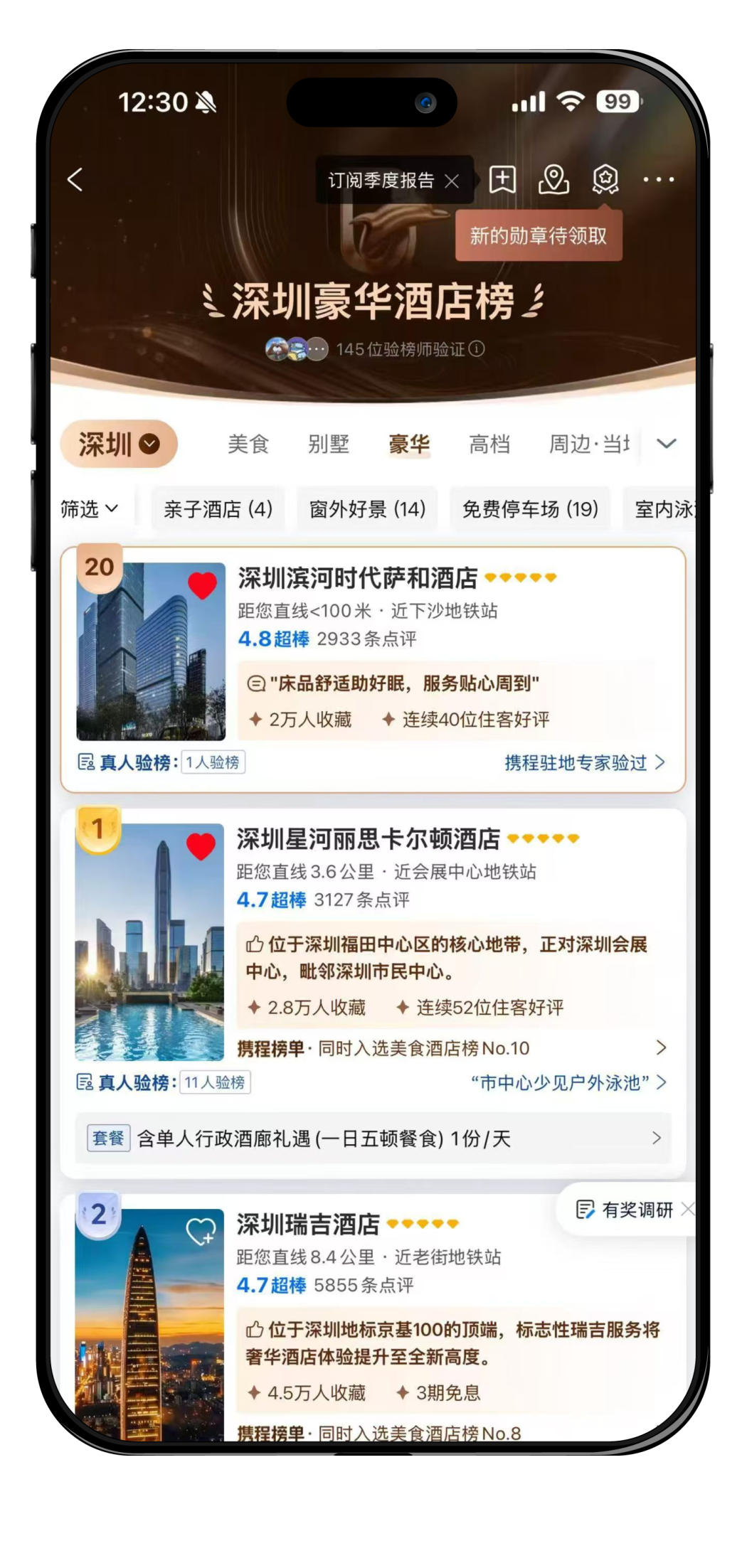The height and width of the screenshot is (1568, 747).
Task: Tap the subscribe icon with the plus sign
Action: [502, 179]
